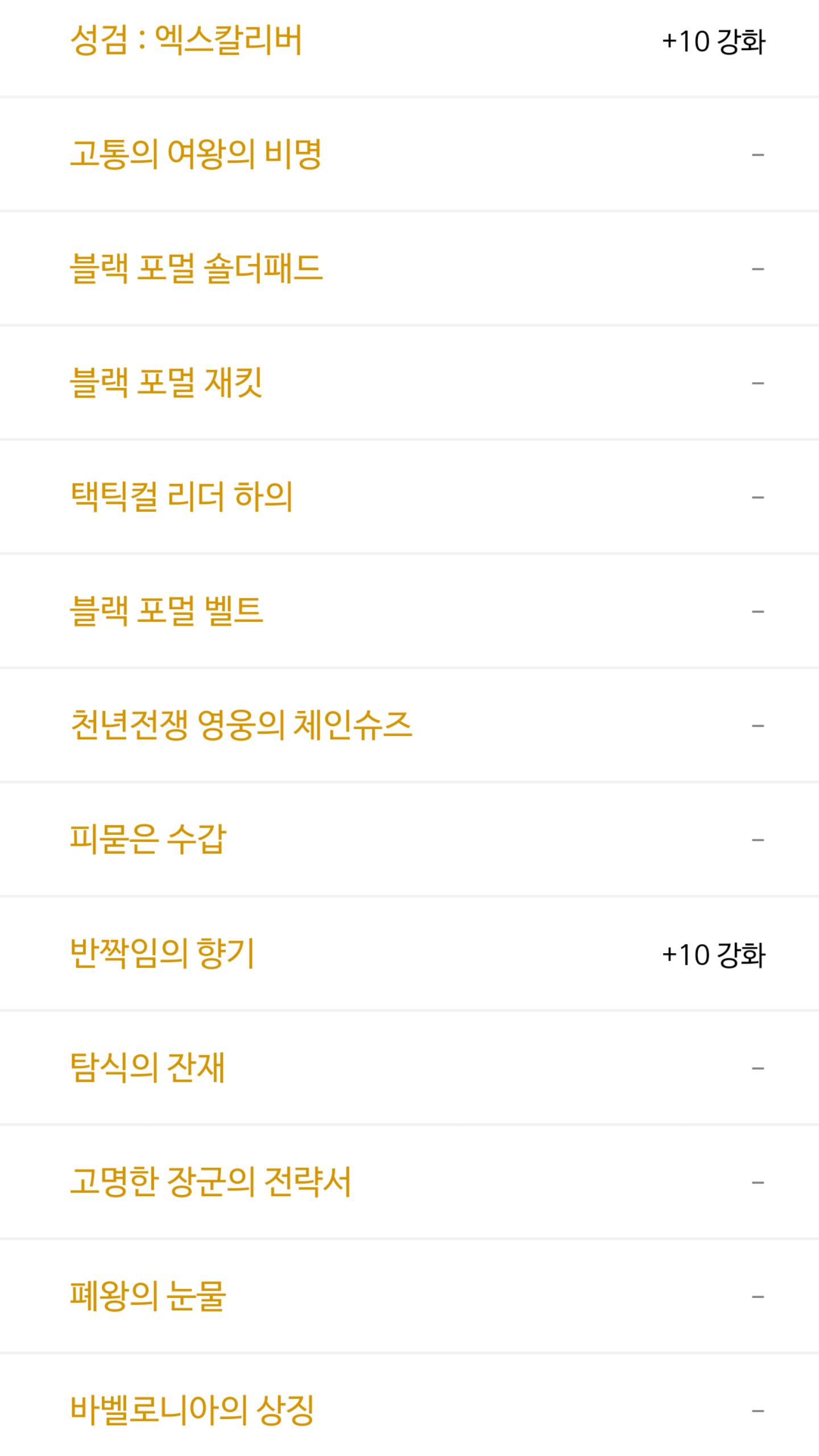The height and width of the screenshot is (1456, 819).
Task: Open 블랙 포멀 벨트 item
Action: (409, 611)
